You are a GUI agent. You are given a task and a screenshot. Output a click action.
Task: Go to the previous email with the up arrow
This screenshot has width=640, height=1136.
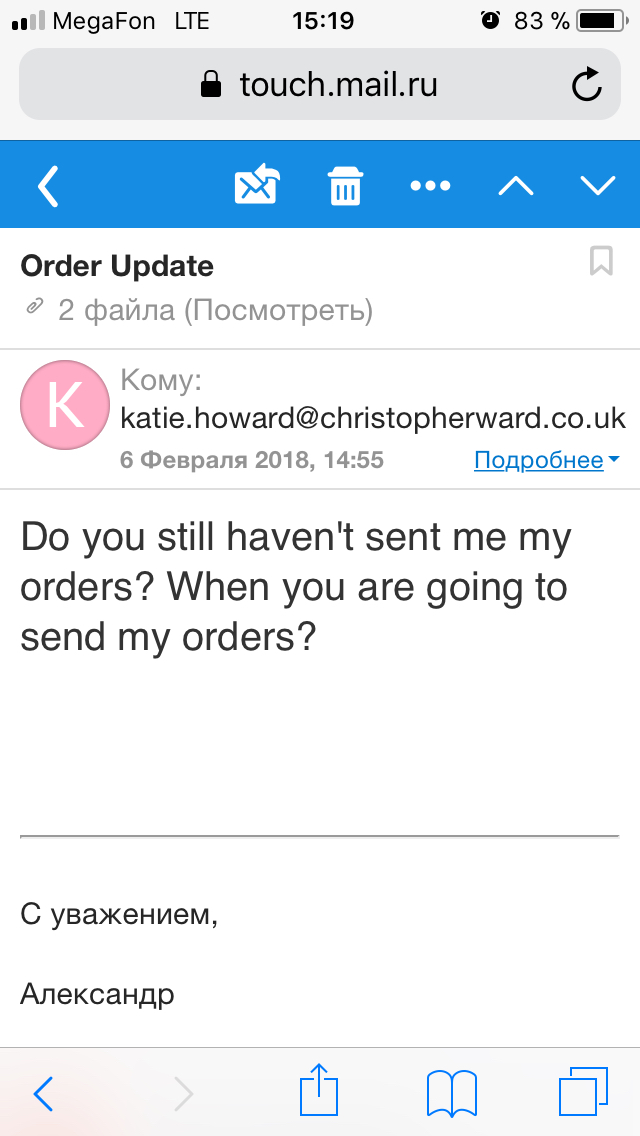(x=516, y=186)
